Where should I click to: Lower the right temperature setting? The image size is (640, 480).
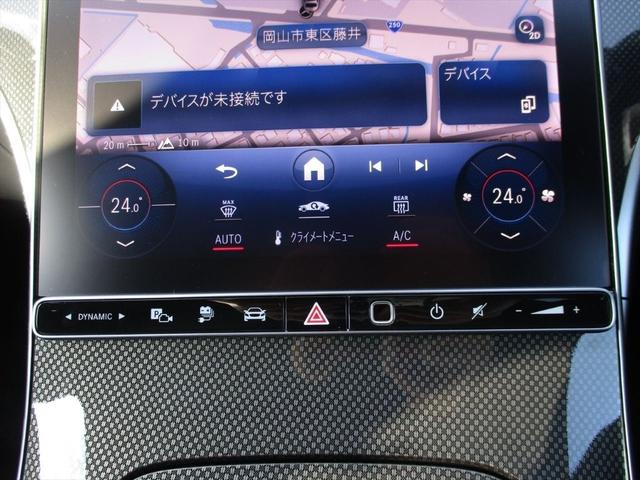coord(509,236)
